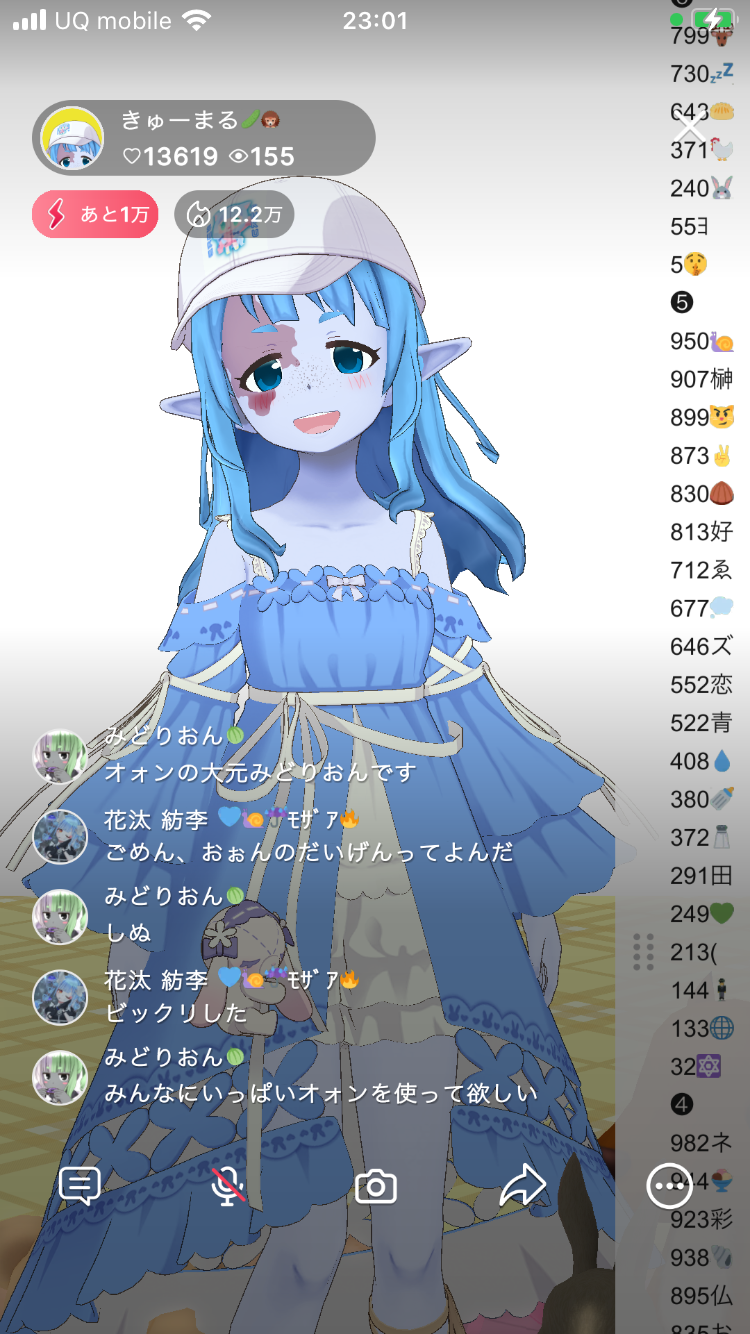
Task: Open the more options menu
Action: [668, 1187]
